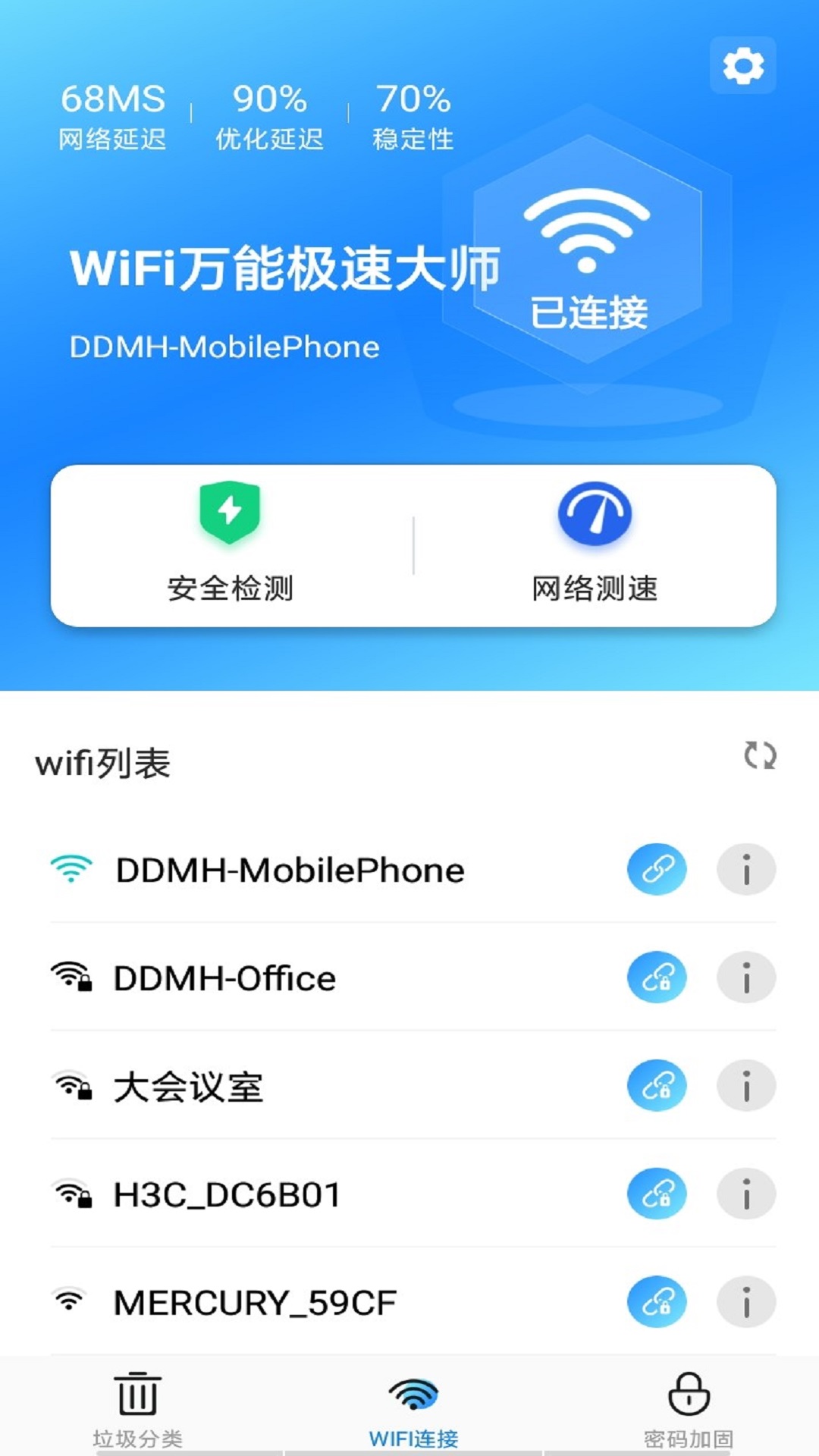
Task: Connect to 大会议室 via lock-link icon
Action: [x=657, y=1086]
